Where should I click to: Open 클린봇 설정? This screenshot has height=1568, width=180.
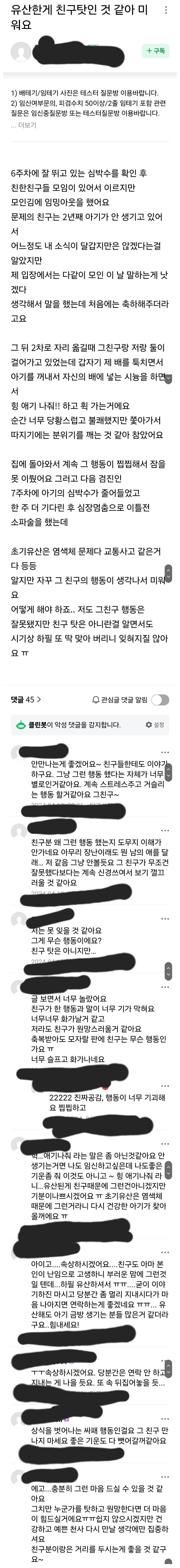(x=155, y=724)
